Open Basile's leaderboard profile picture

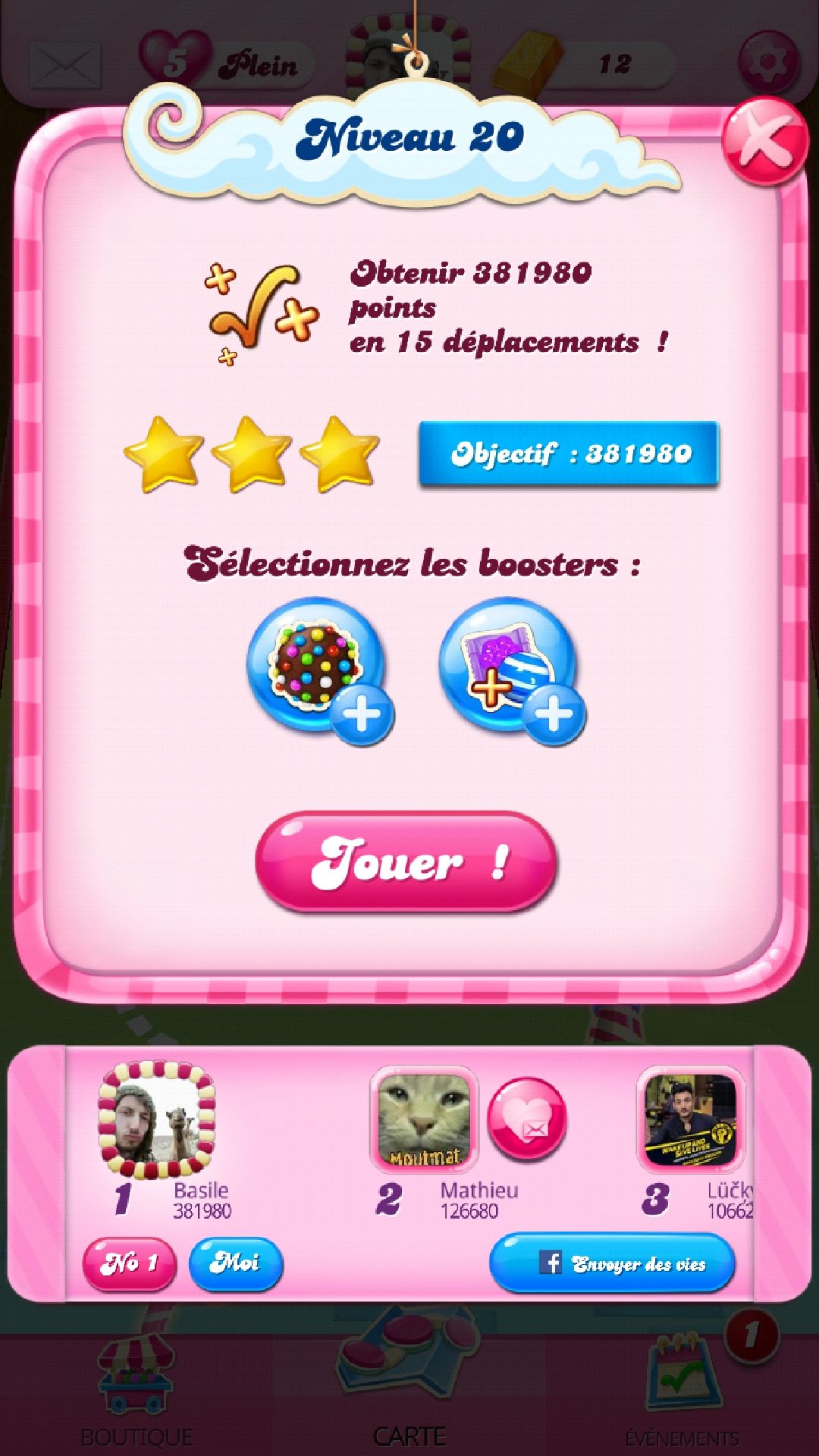tap(157, 1120)
